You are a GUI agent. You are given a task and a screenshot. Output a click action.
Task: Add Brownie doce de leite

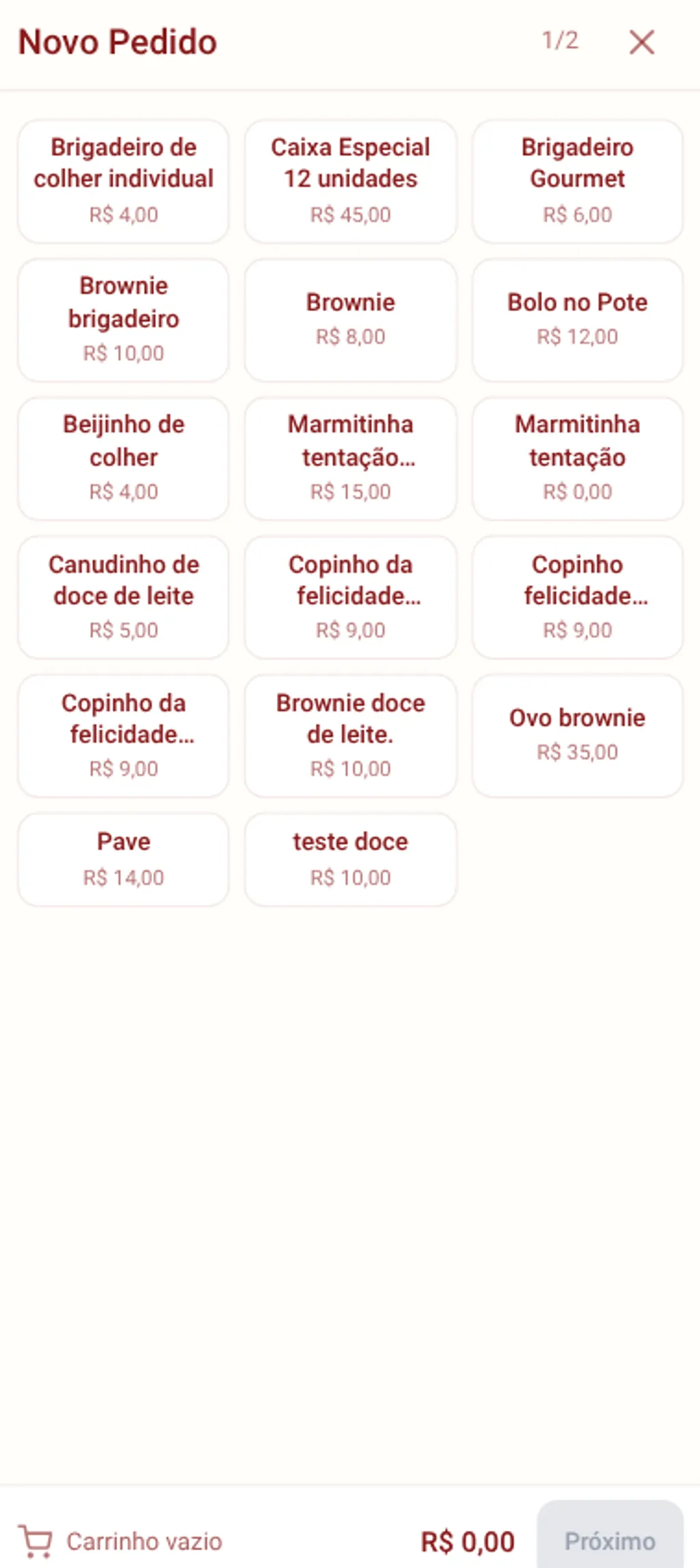pyautogui.click(x=350, y=735)
